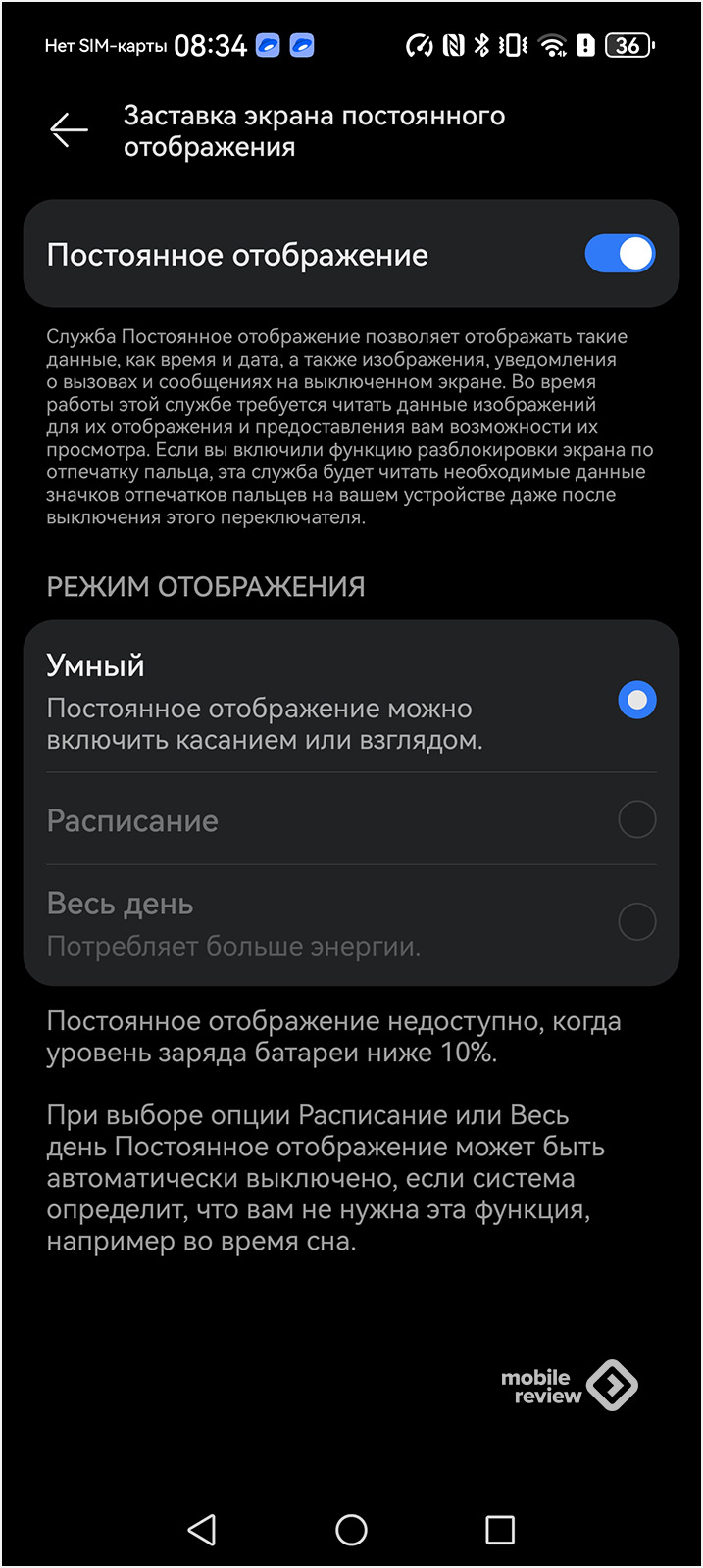This screenshot has width=703, height=1568.
Task: Choose the Расписание display mode
Action: [x=636, y=819]
